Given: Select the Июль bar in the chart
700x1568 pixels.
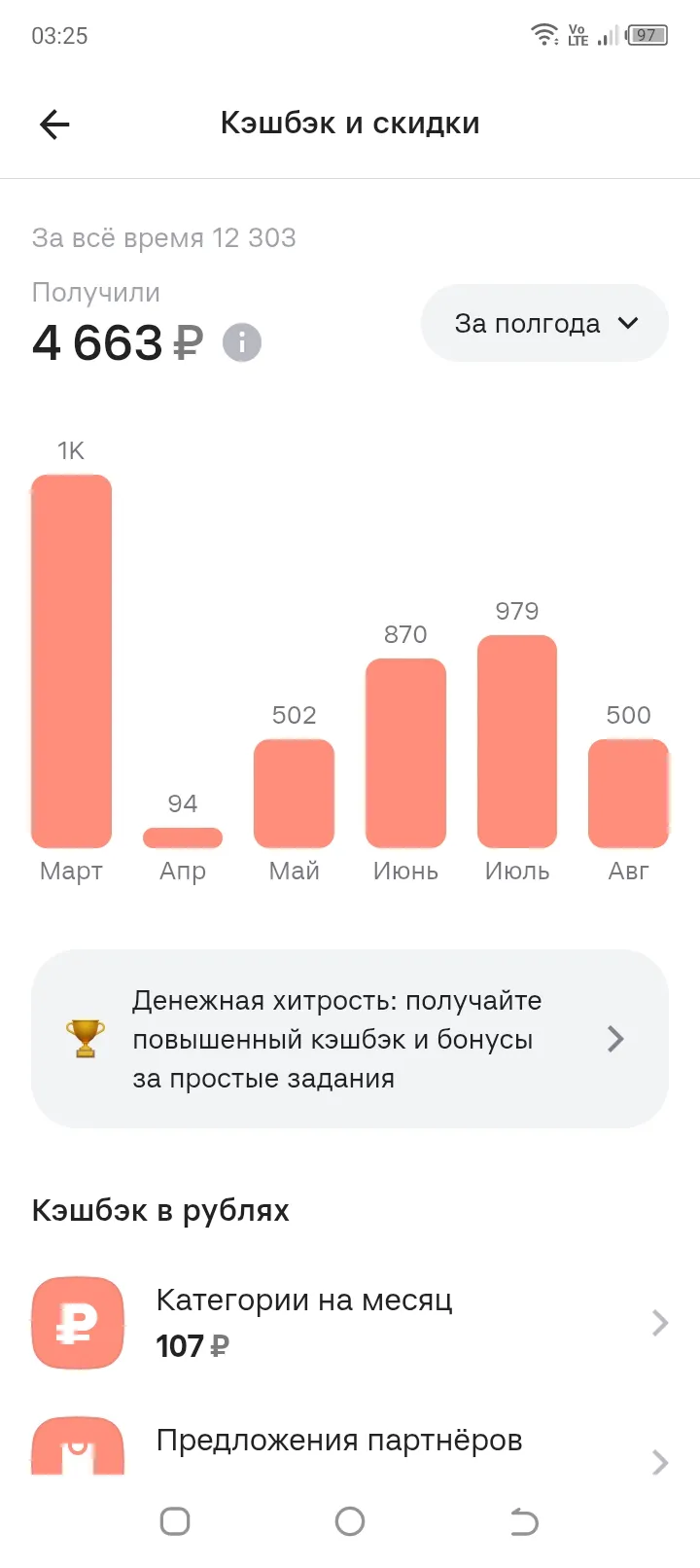Looking at the screenshot, I should pyautogui.click(x=517, y=742).
